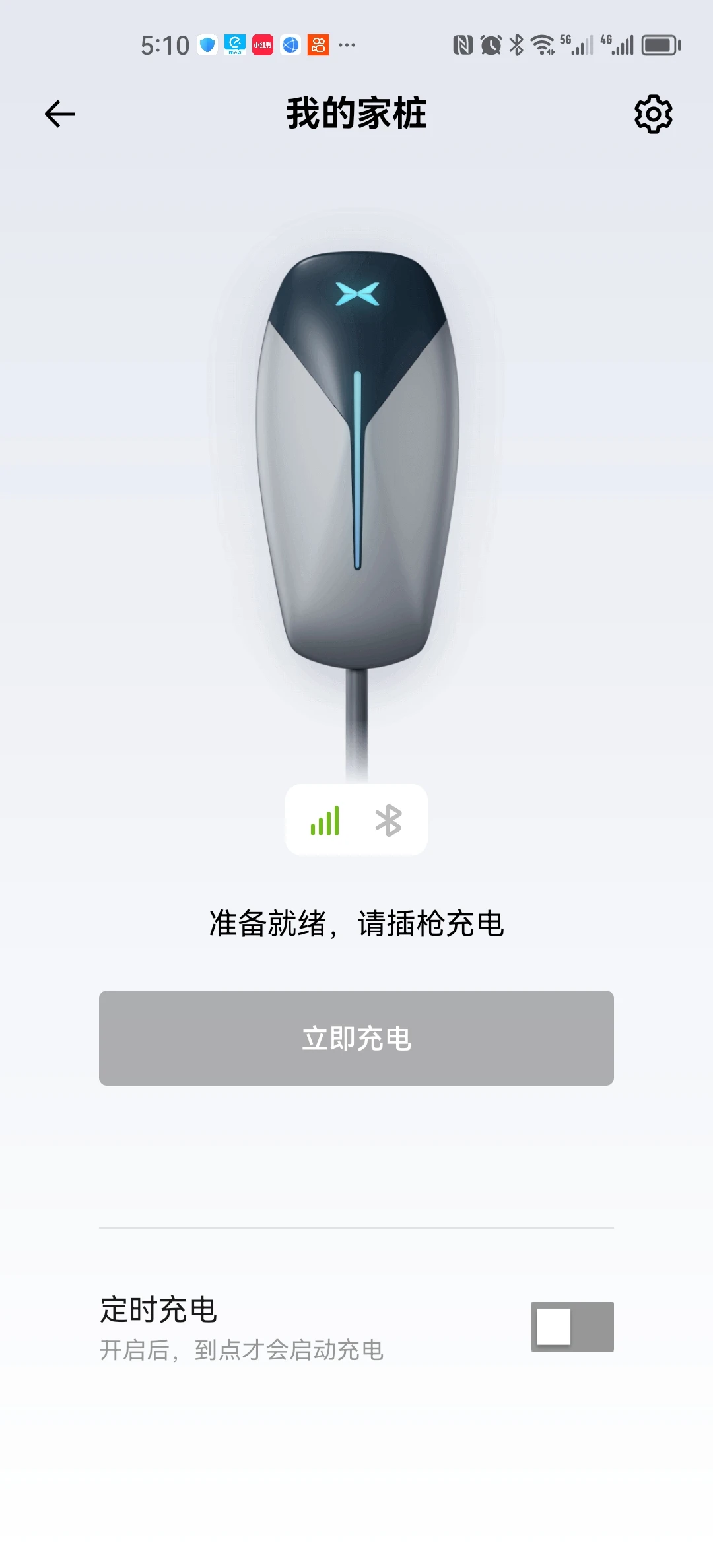Viewport: 713px width, 1568px height.
Task: Enable the 定时充电 switch
Action: (572, 1326)
